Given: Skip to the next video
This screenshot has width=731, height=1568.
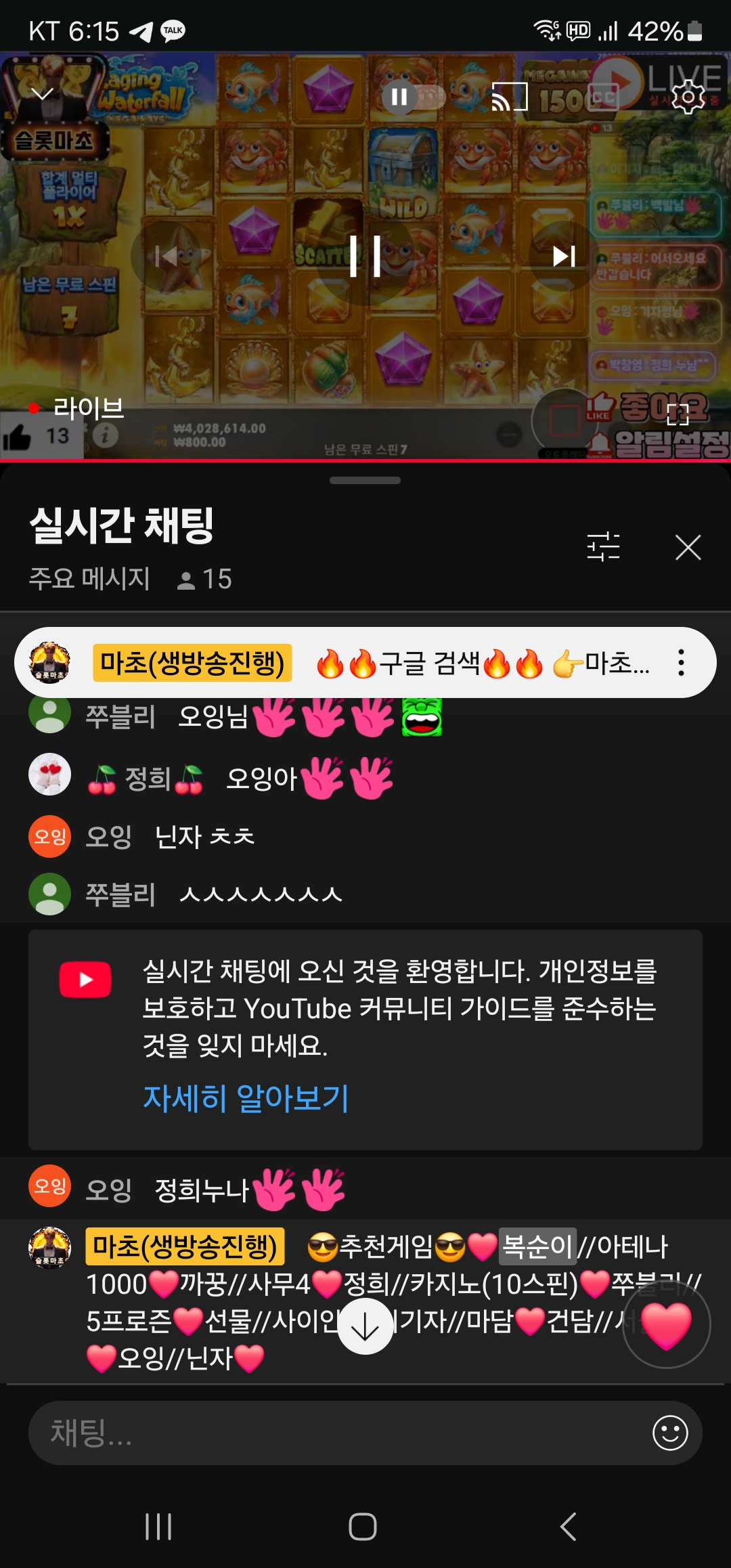Looking at the screenshot, I should [563, 256].
